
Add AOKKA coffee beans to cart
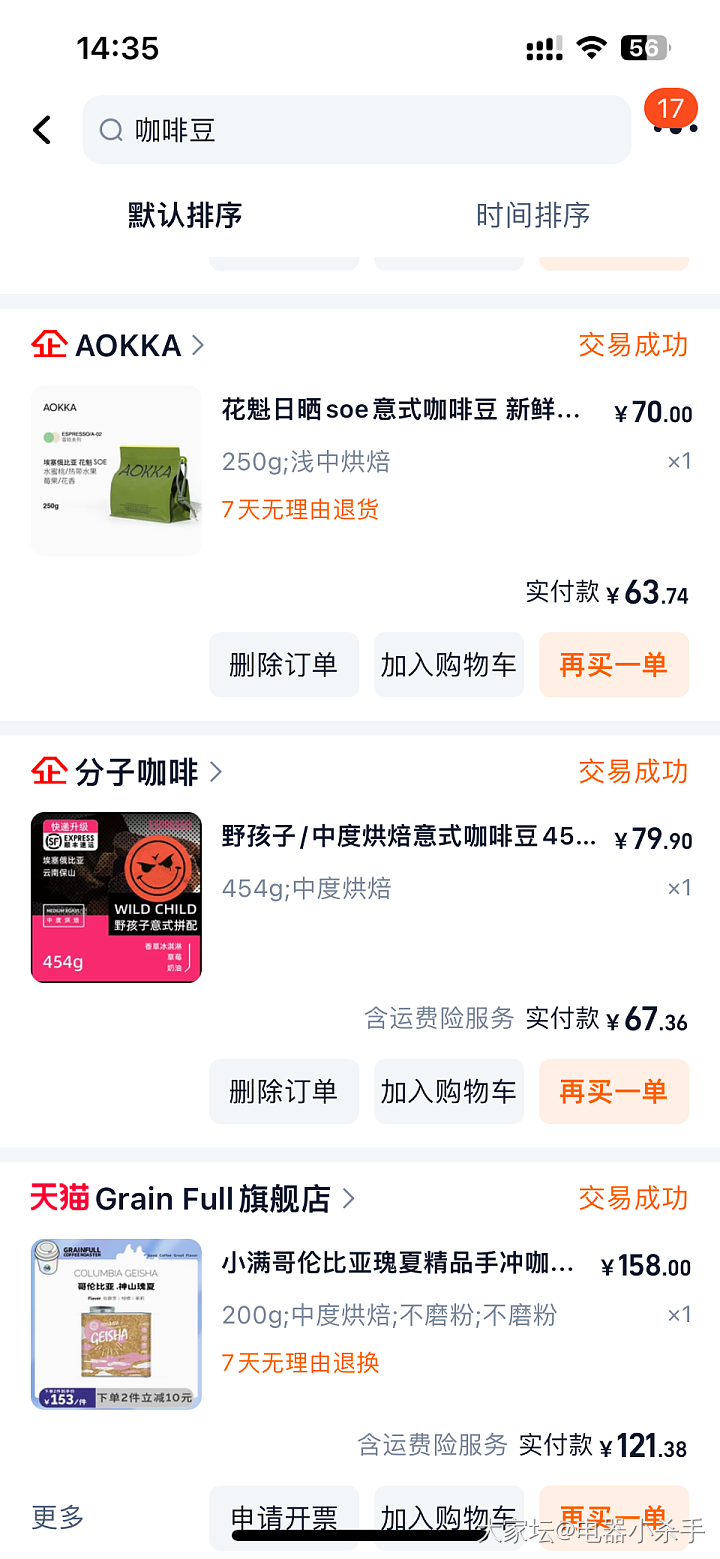[449, 665]
